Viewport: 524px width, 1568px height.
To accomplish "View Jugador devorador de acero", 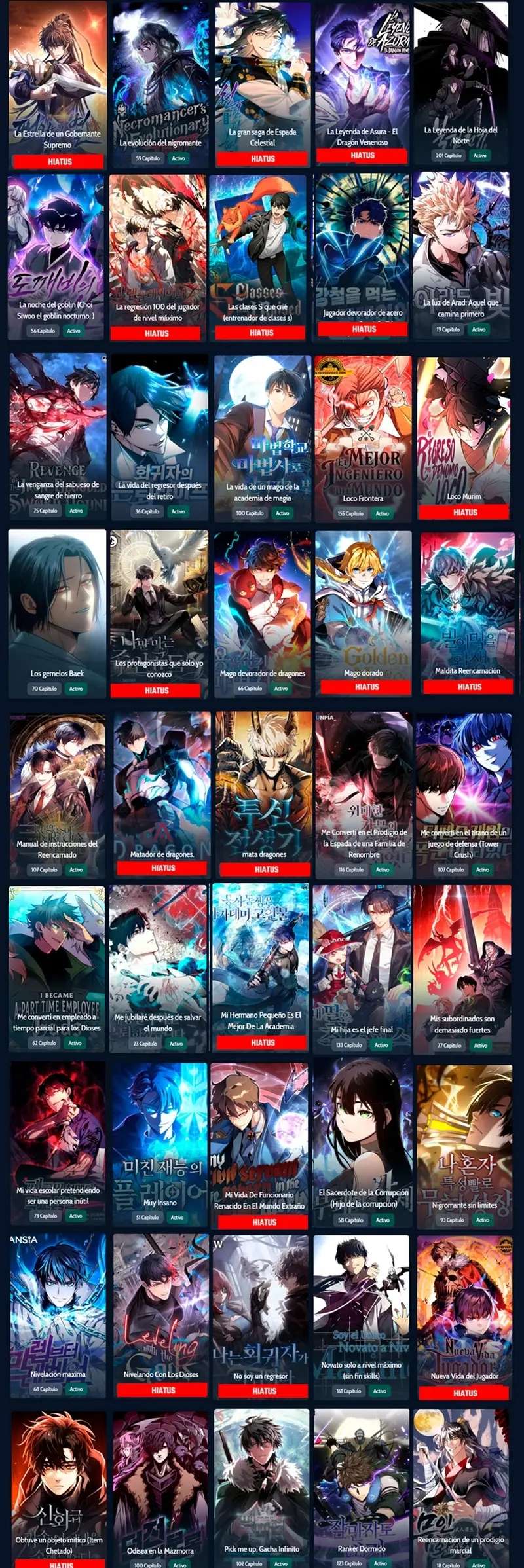I will tap(363, 256).
